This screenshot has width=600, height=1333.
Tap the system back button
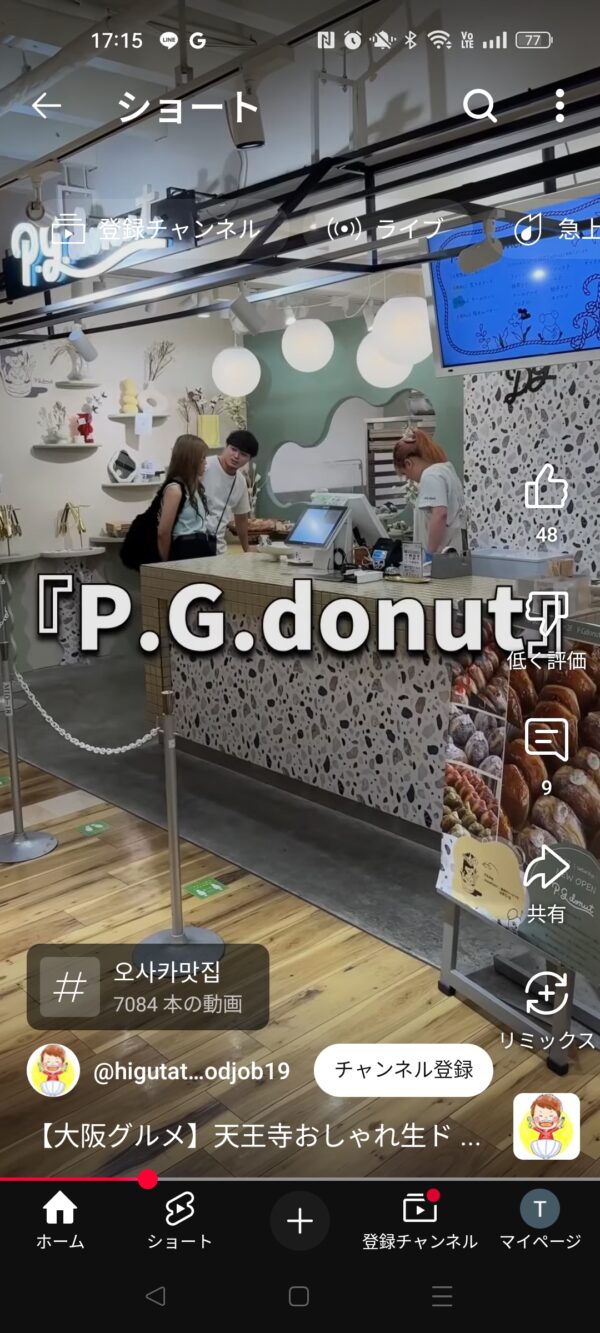click(x=155, y=1297)
